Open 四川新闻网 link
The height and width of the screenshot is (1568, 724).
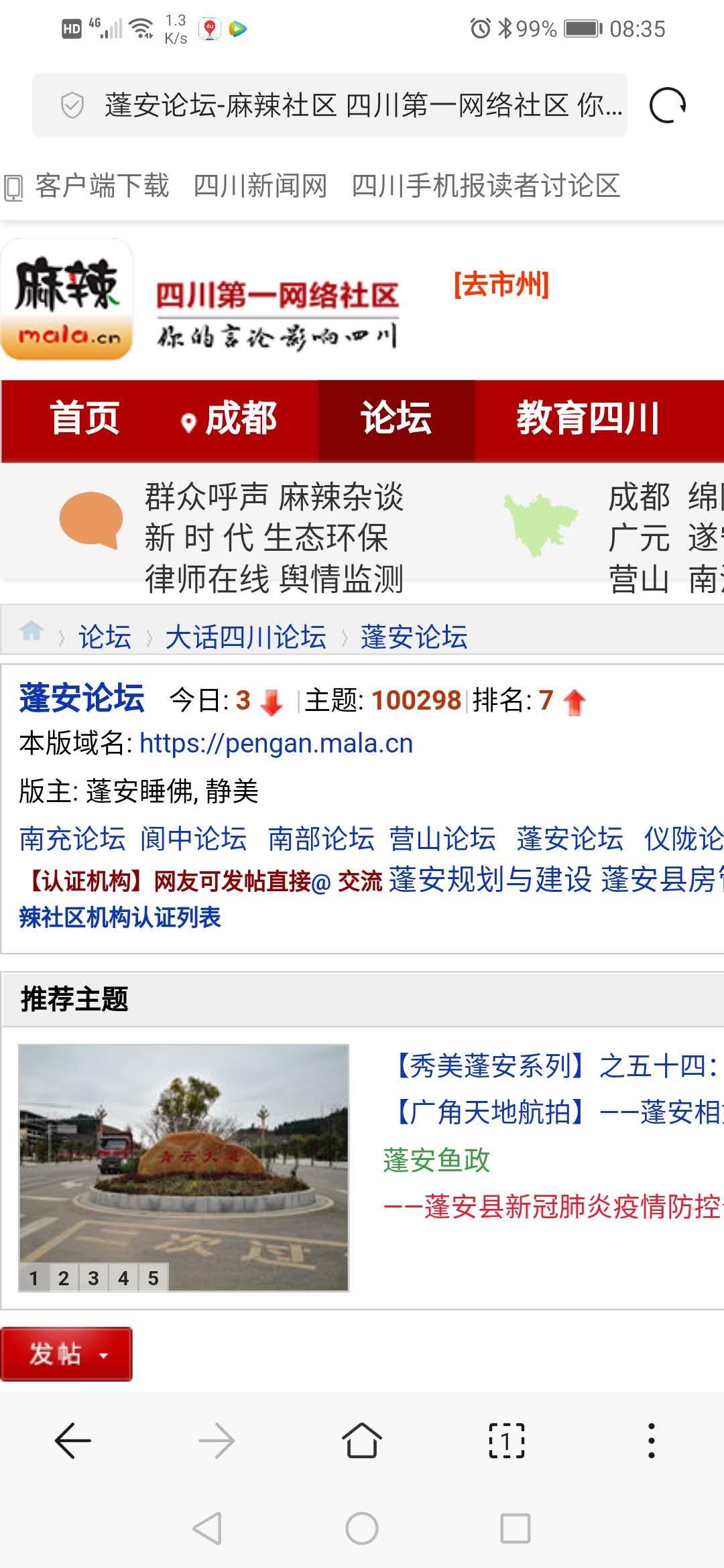pyautogui.click(x=260, y=186)
